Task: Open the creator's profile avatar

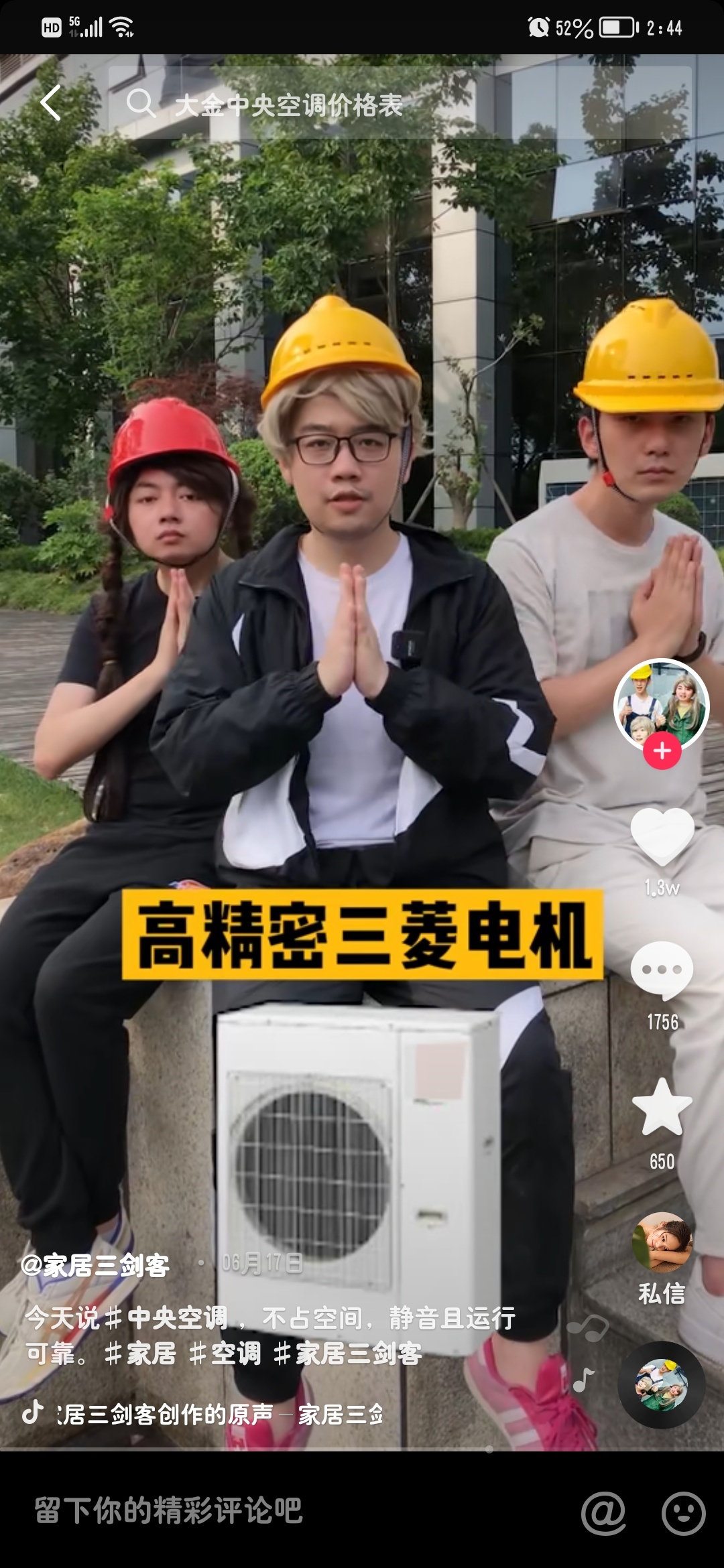Action: click(661, 705)
